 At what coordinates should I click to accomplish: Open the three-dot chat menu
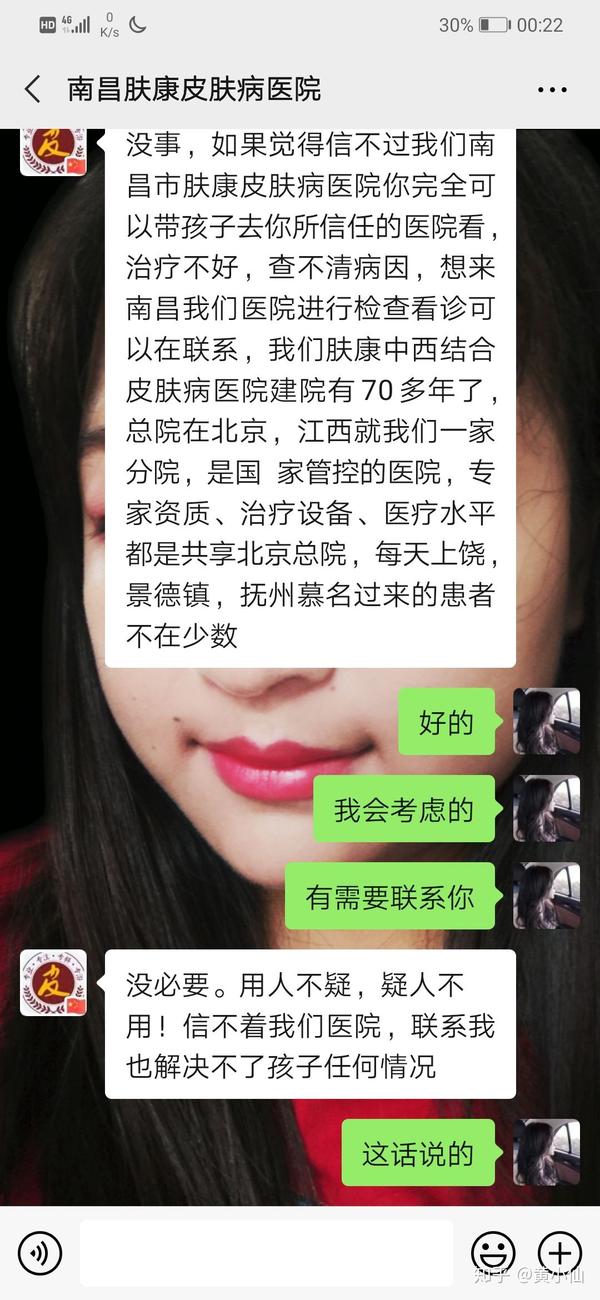pyautogui.click(x=551, y=90)
